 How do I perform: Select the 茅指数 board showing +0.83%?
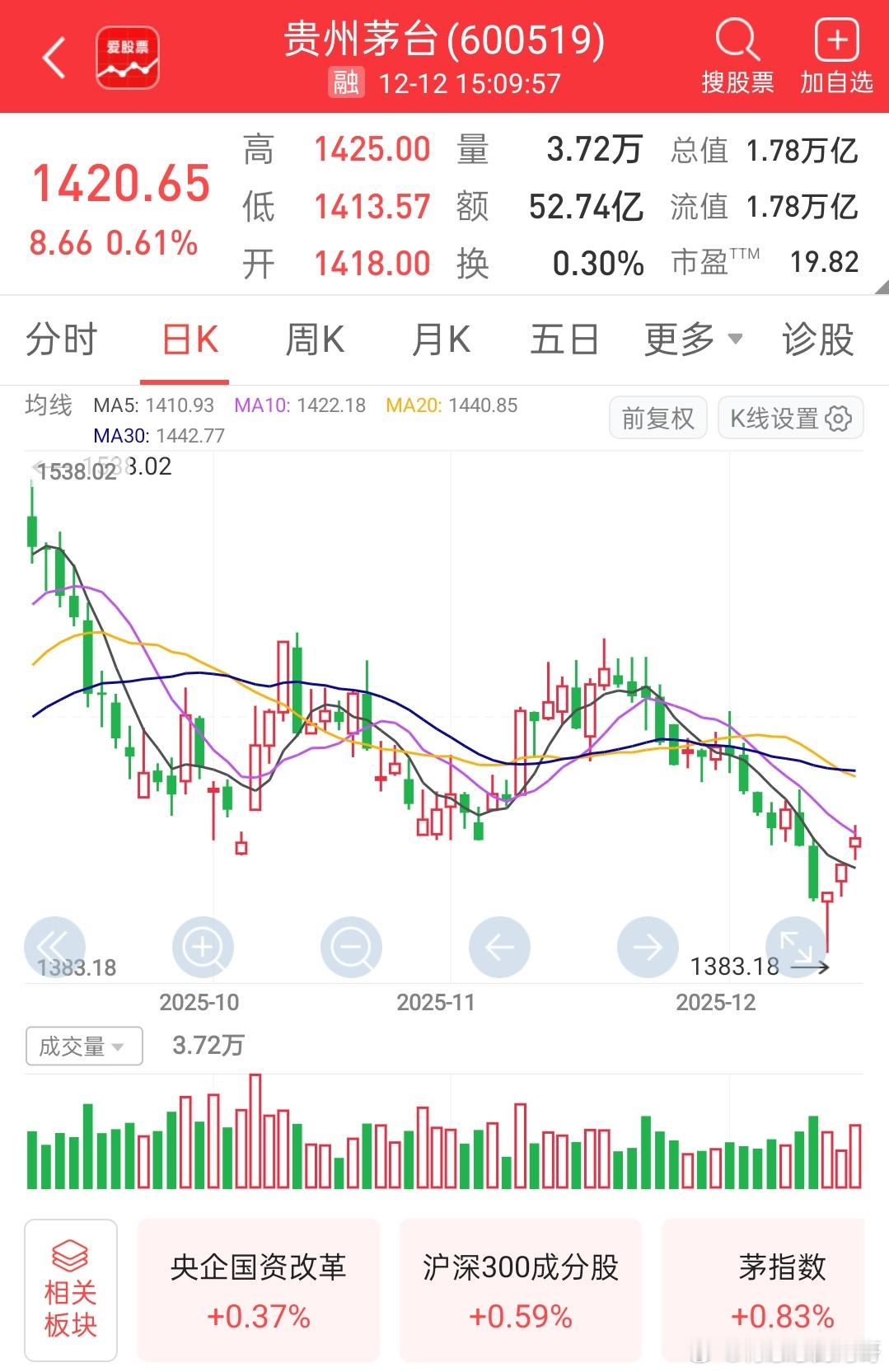[x=781, y=1290]
